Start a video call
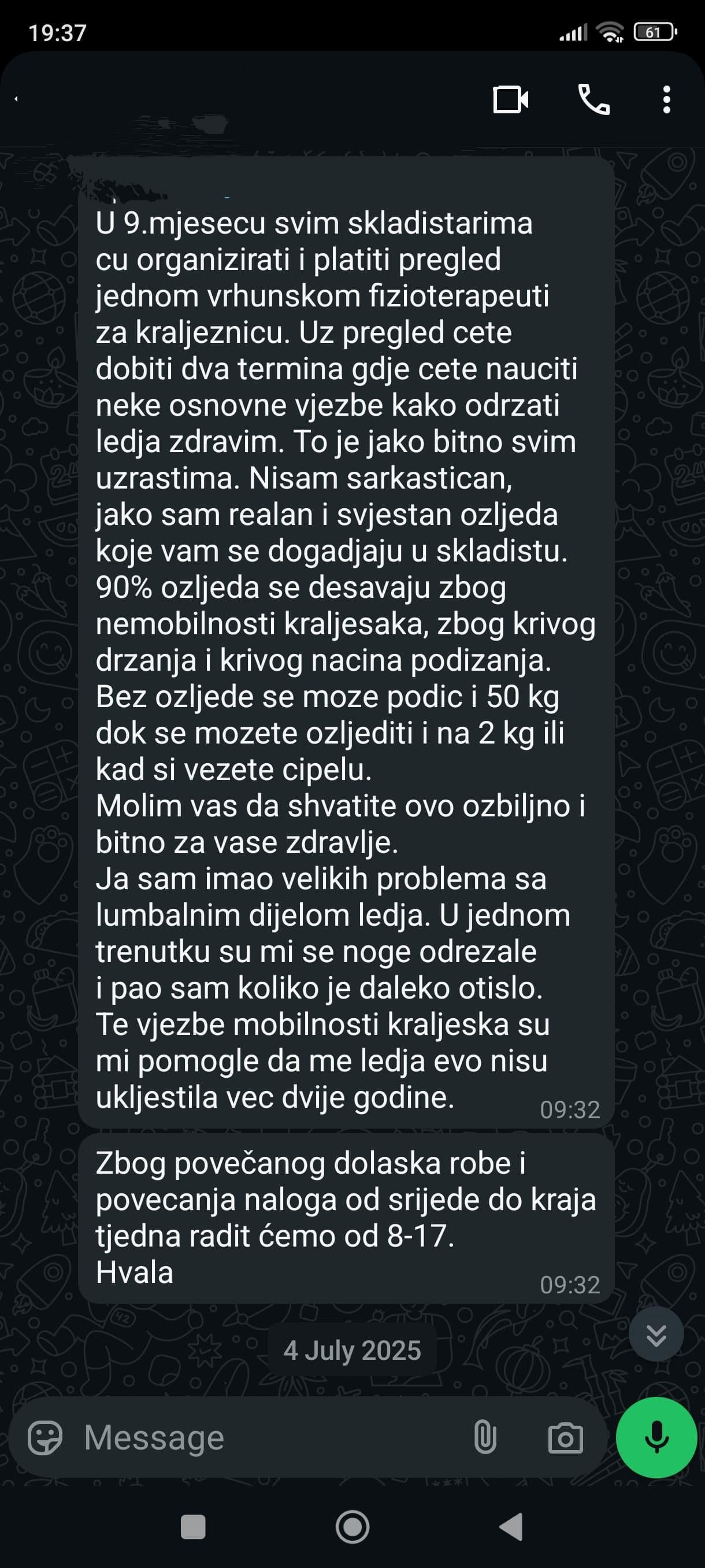 pyautogui.click(x=510, y=100)
